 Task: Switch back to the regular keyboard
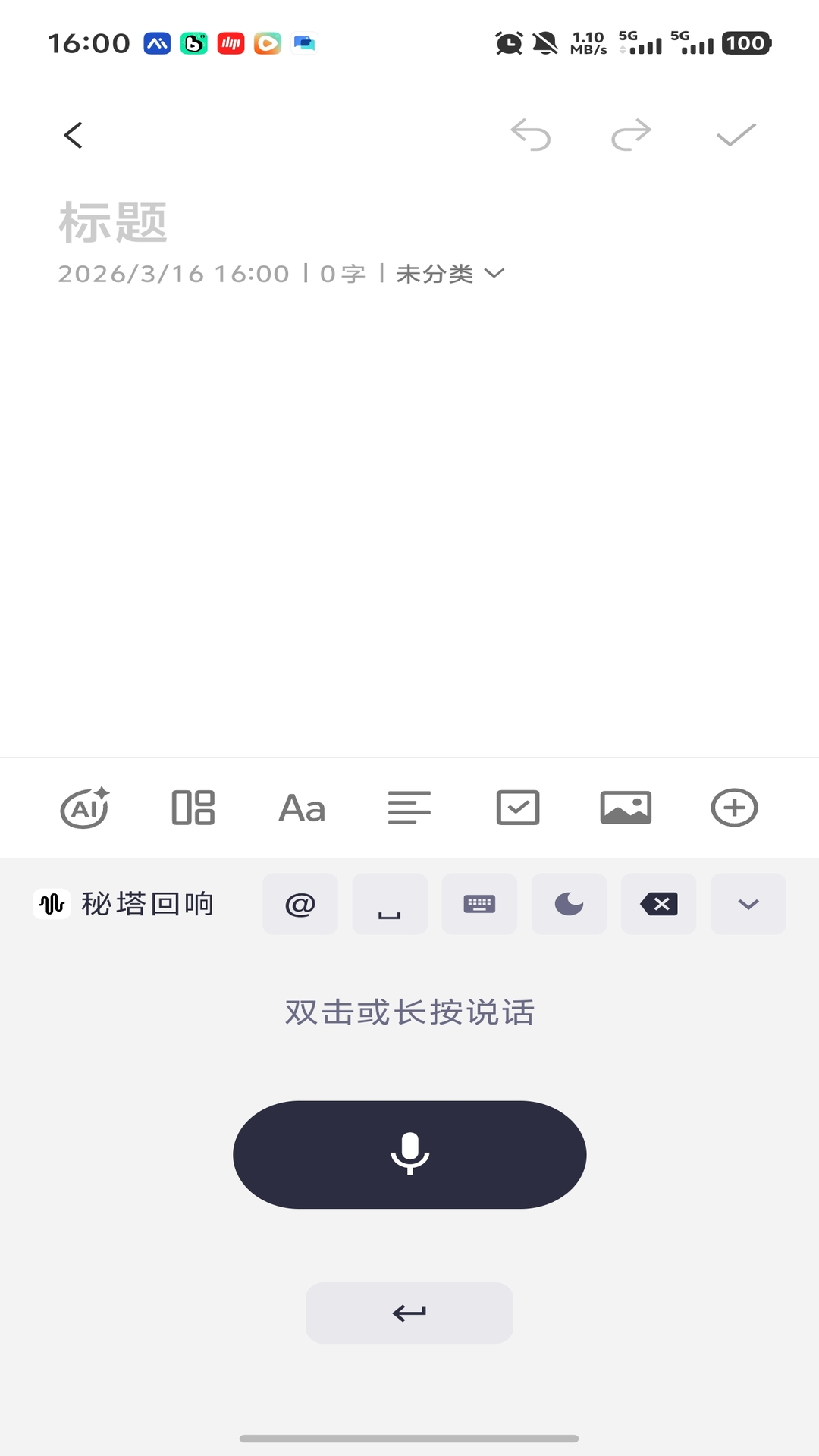click(x=479, y=903)
